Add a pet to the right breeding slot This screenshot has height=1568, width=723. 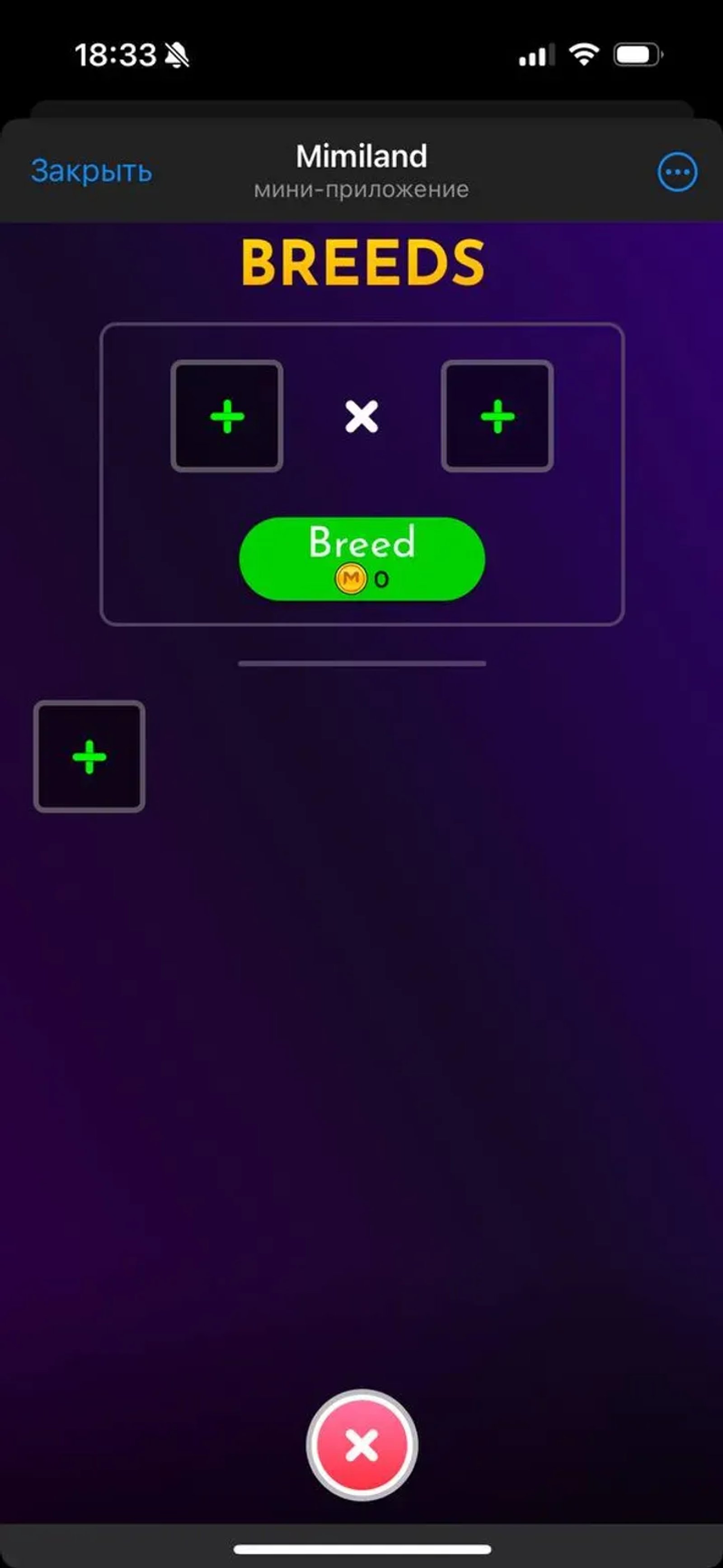(497, 417)
